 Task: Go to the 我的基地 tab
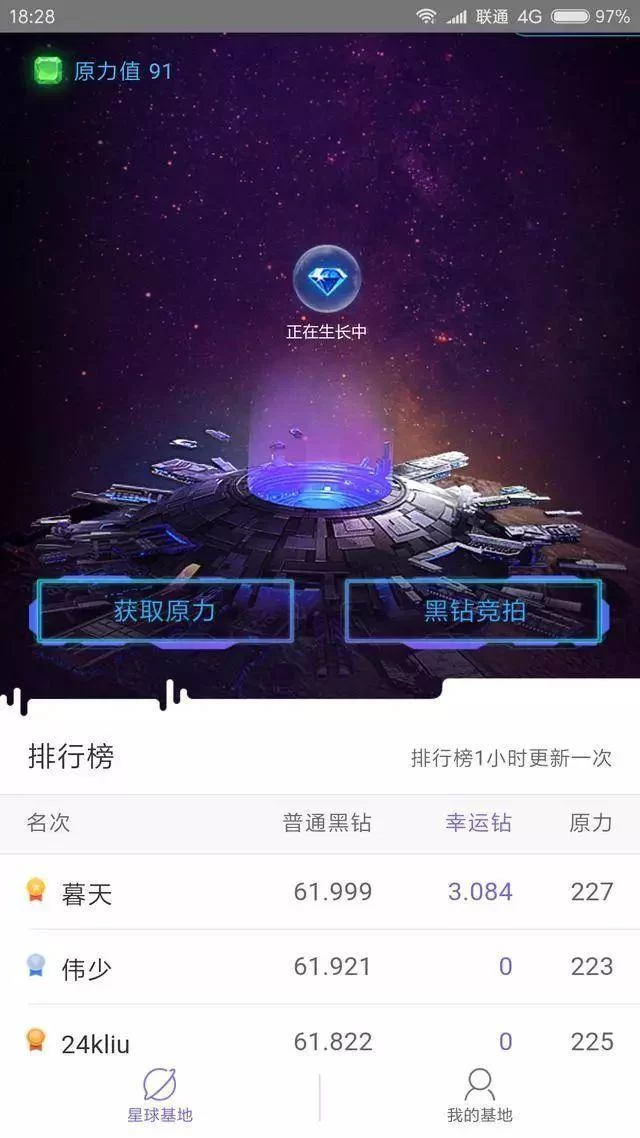[x=479, y=1094]
